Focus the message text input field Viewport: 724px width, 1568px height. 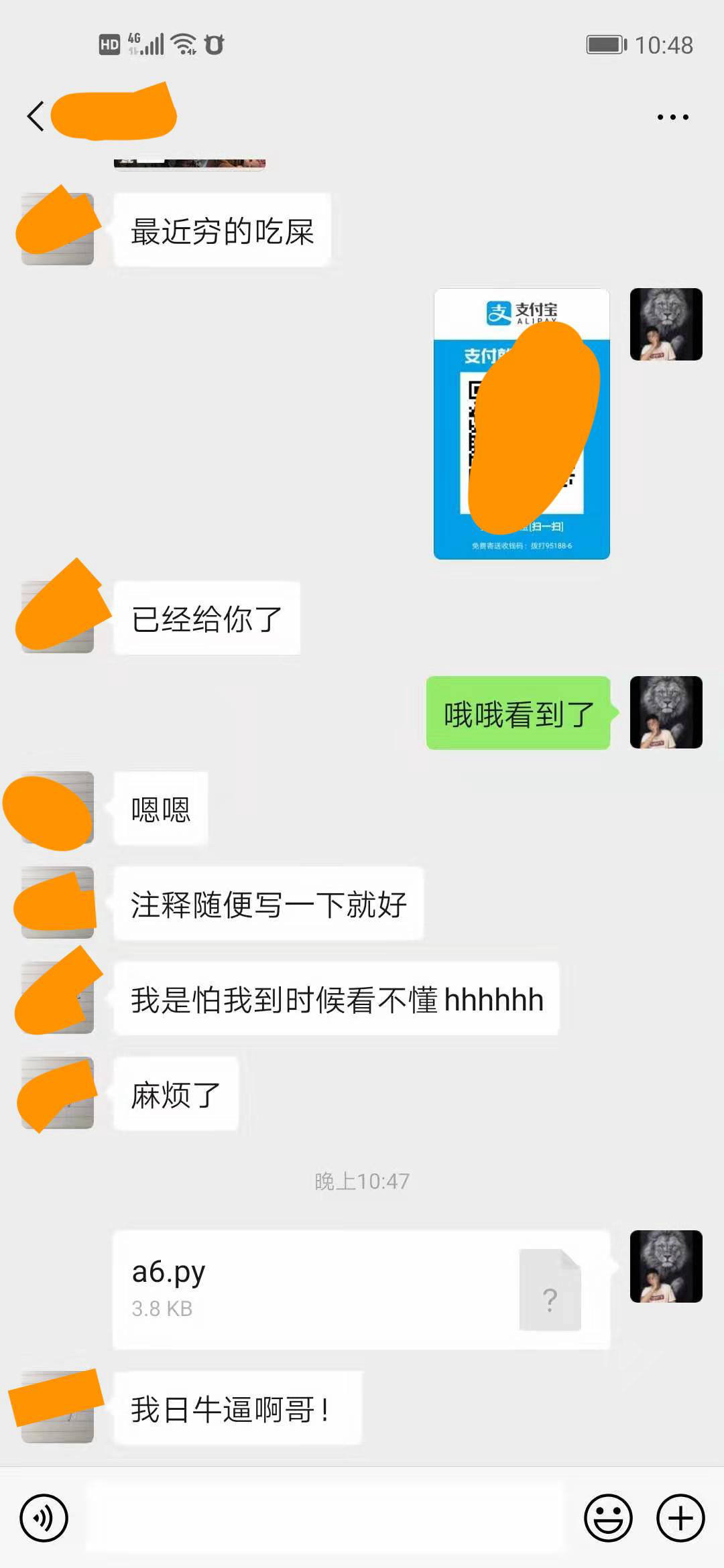325,1518
